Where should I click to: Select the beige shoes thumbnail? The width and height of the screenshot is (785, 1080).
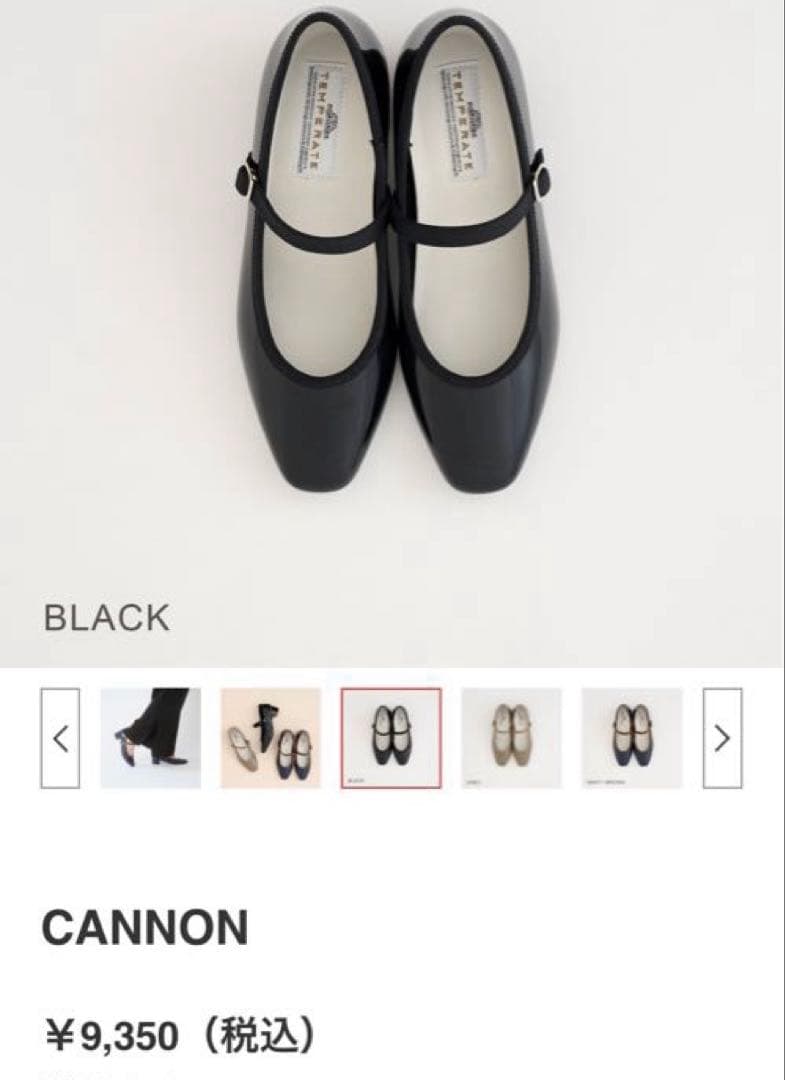tap(511, 738)
